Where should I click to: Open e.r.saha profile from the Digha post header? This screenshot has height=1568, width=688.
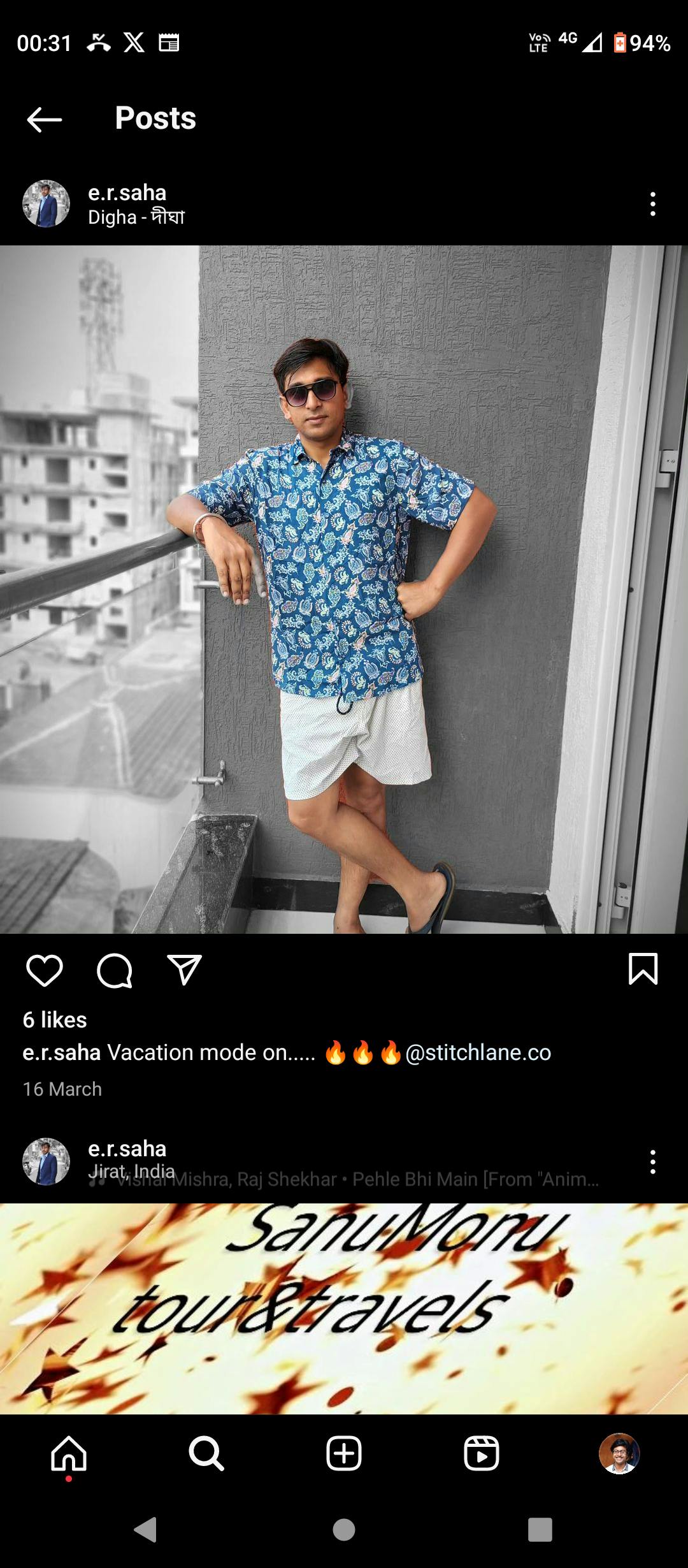(127, 192)
